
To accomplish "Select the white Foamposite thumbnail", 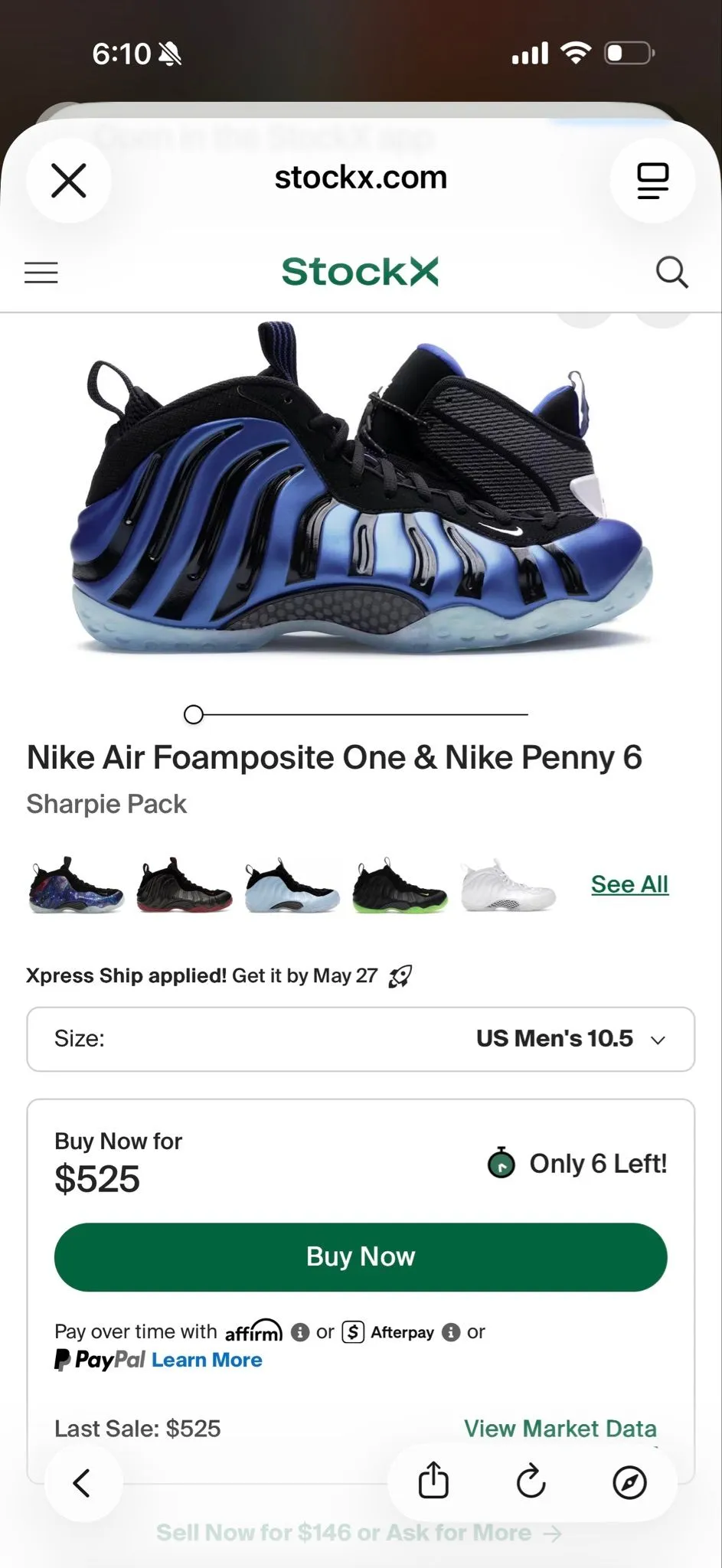I will coord(508,885).
